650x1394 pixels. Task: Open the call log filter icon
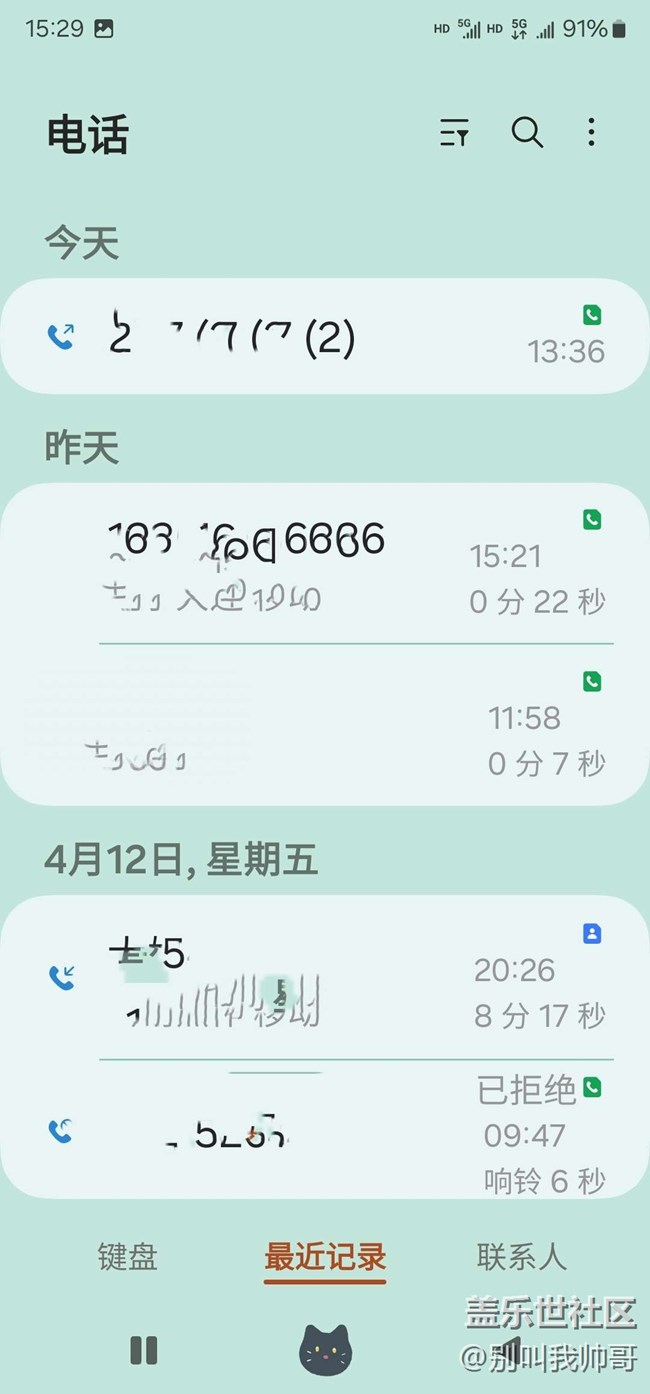455,133
